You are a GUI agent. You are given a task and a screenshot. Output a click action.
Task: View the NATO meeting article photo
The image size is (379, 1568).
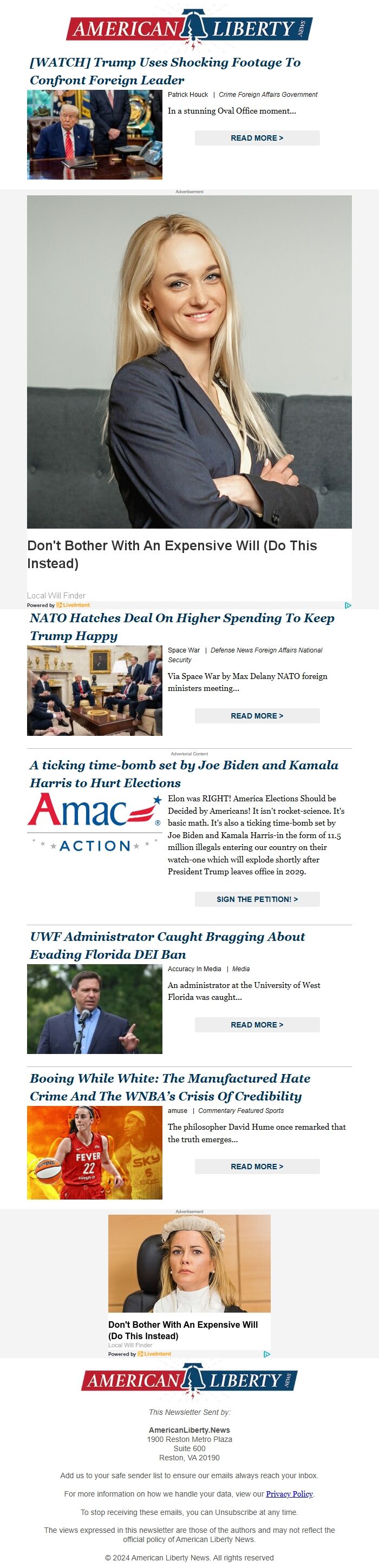click(94, 690)
